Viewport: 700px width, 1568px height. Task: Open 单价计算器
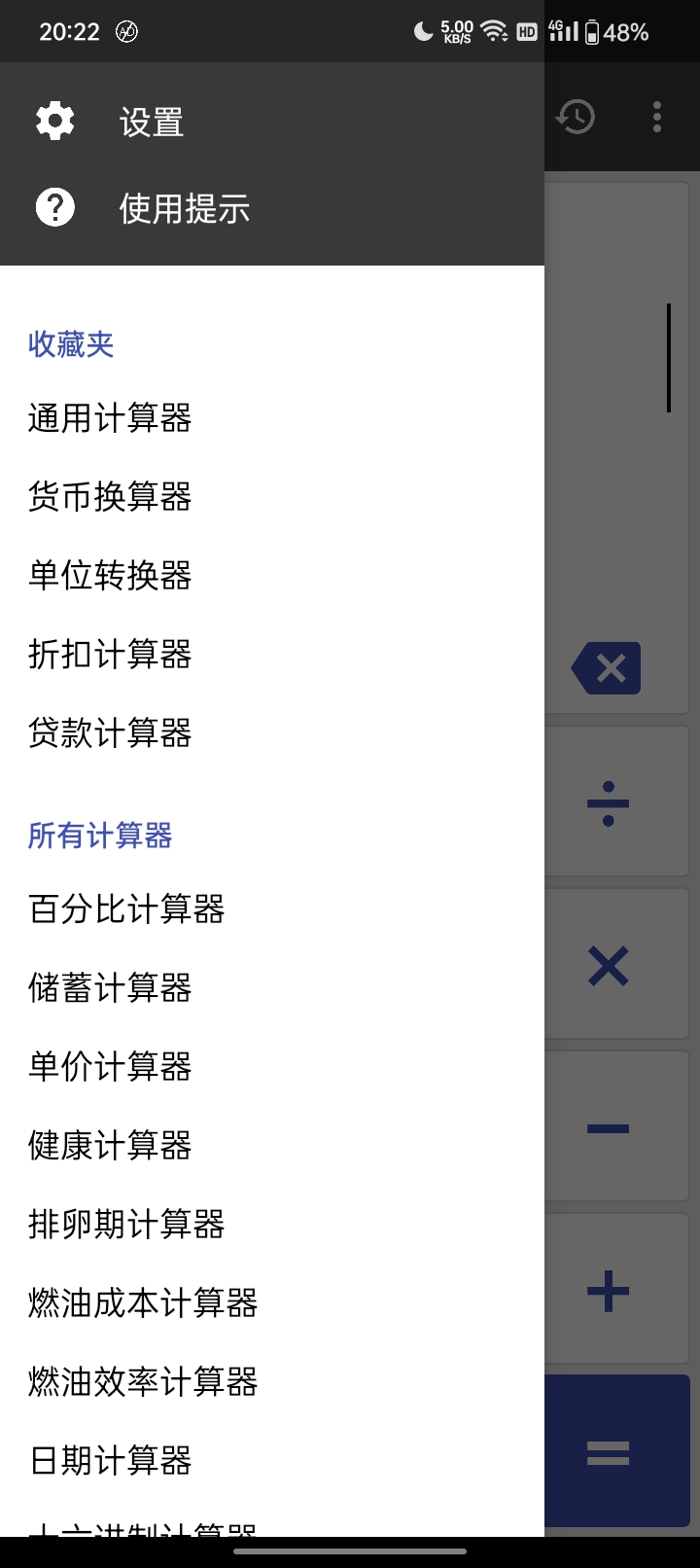(110, 1067)
